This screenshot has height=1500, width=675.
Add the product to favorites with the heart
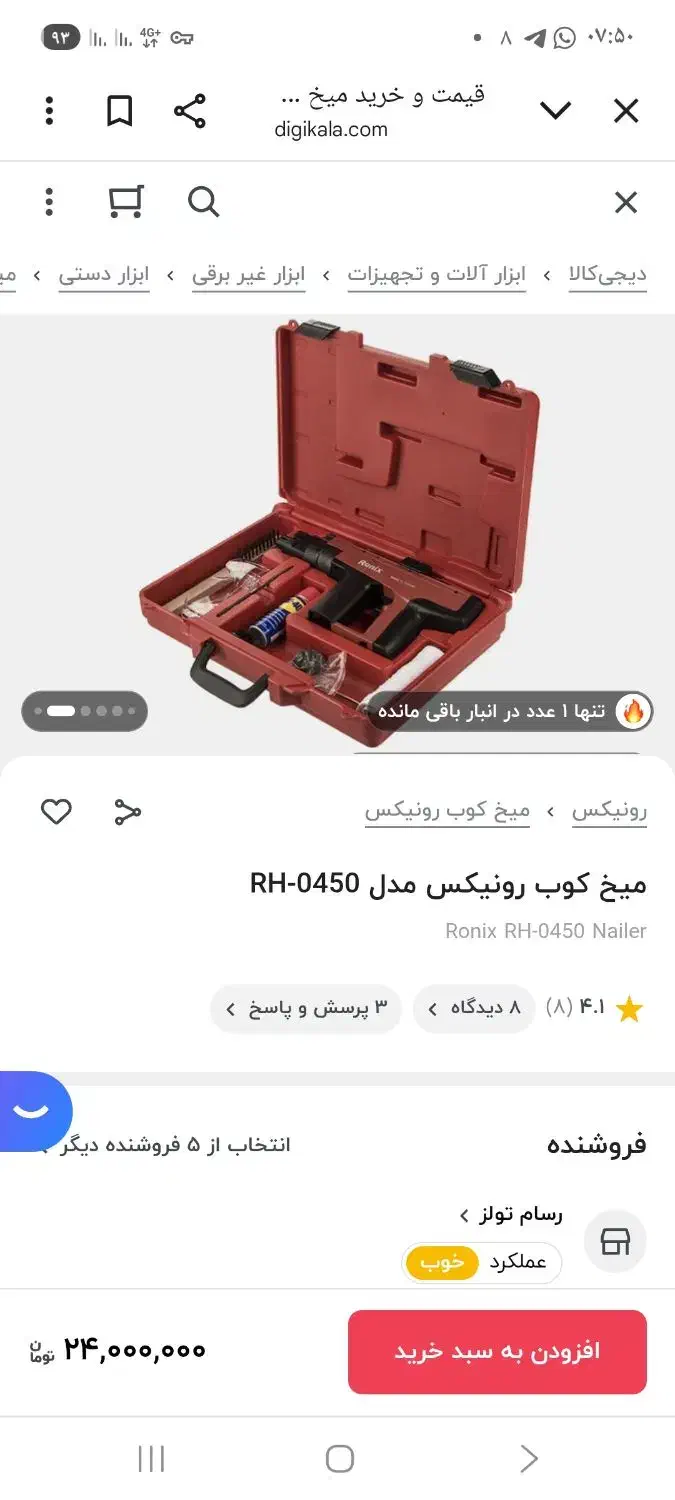click(56, 812)
